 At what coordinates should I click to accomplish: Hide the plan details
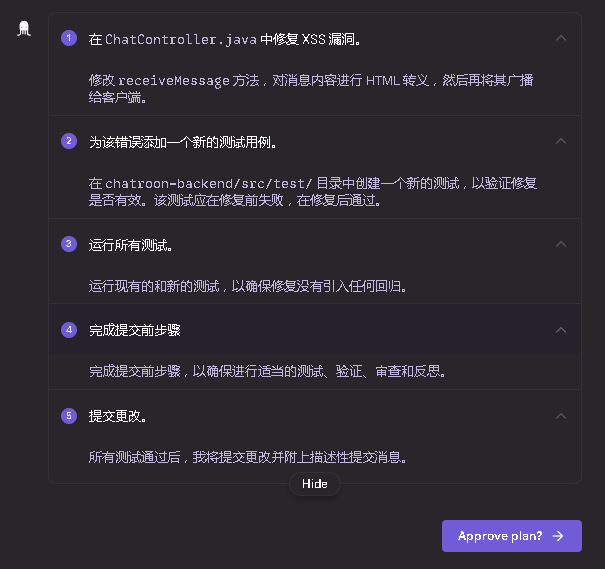[314, 483]
